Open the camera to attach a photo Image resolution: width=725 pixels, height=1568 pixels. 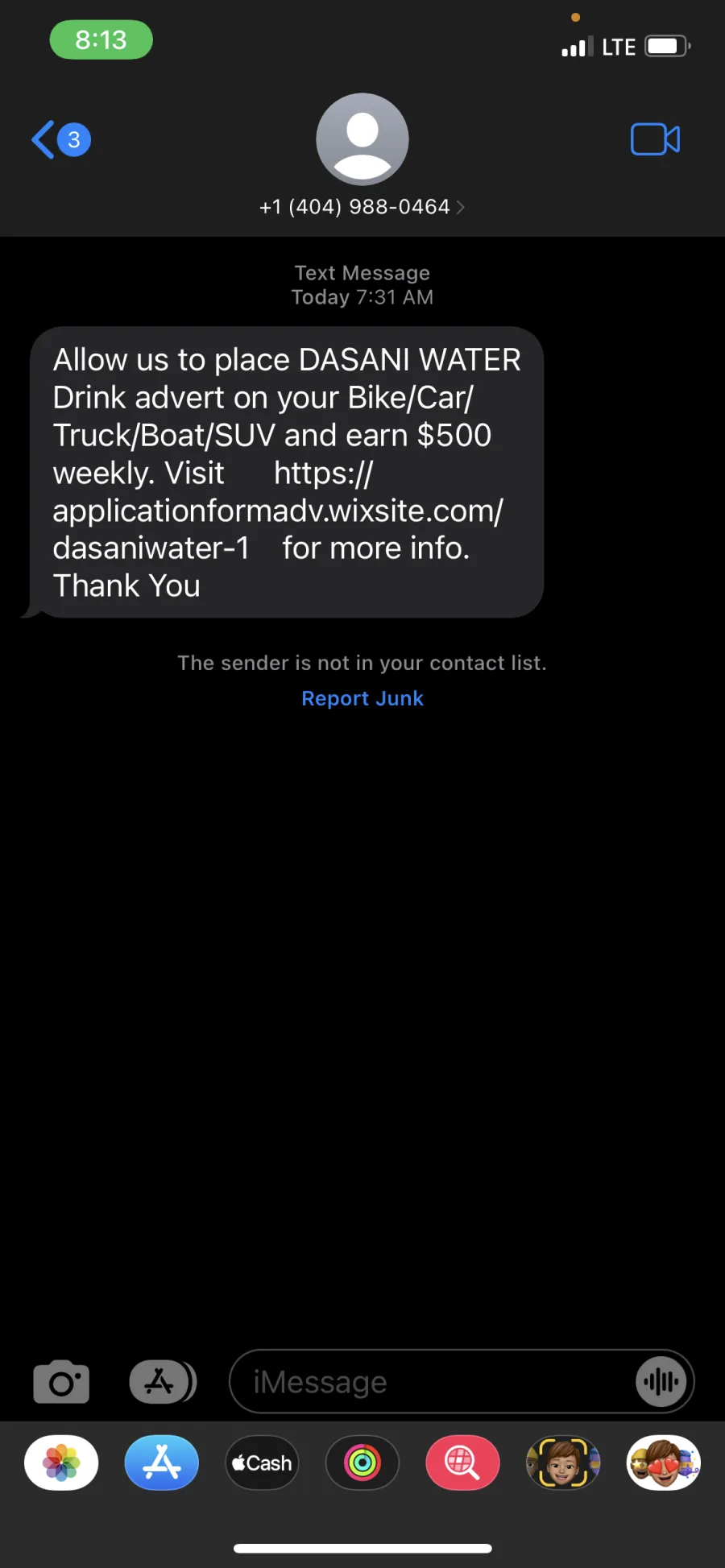(x=61, y=1382)
